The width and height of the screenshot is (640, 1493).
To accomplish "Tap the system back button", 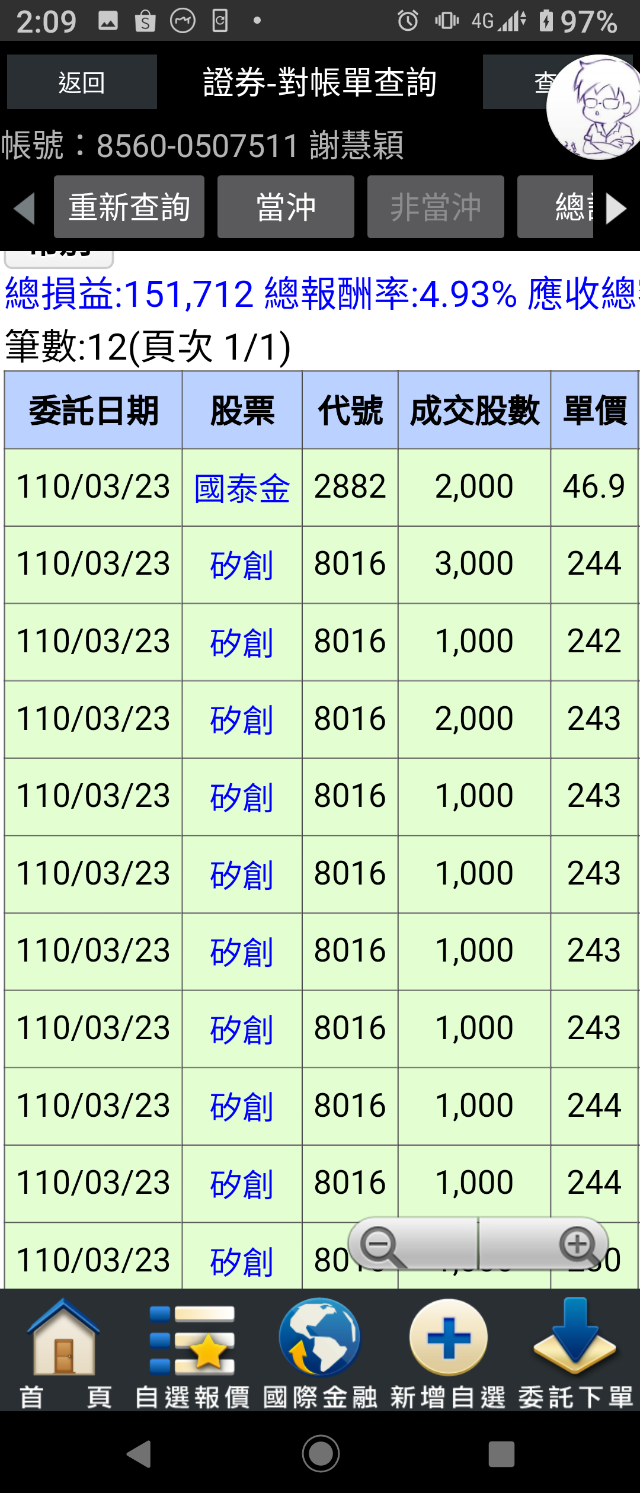I will tap(139, 1453).
